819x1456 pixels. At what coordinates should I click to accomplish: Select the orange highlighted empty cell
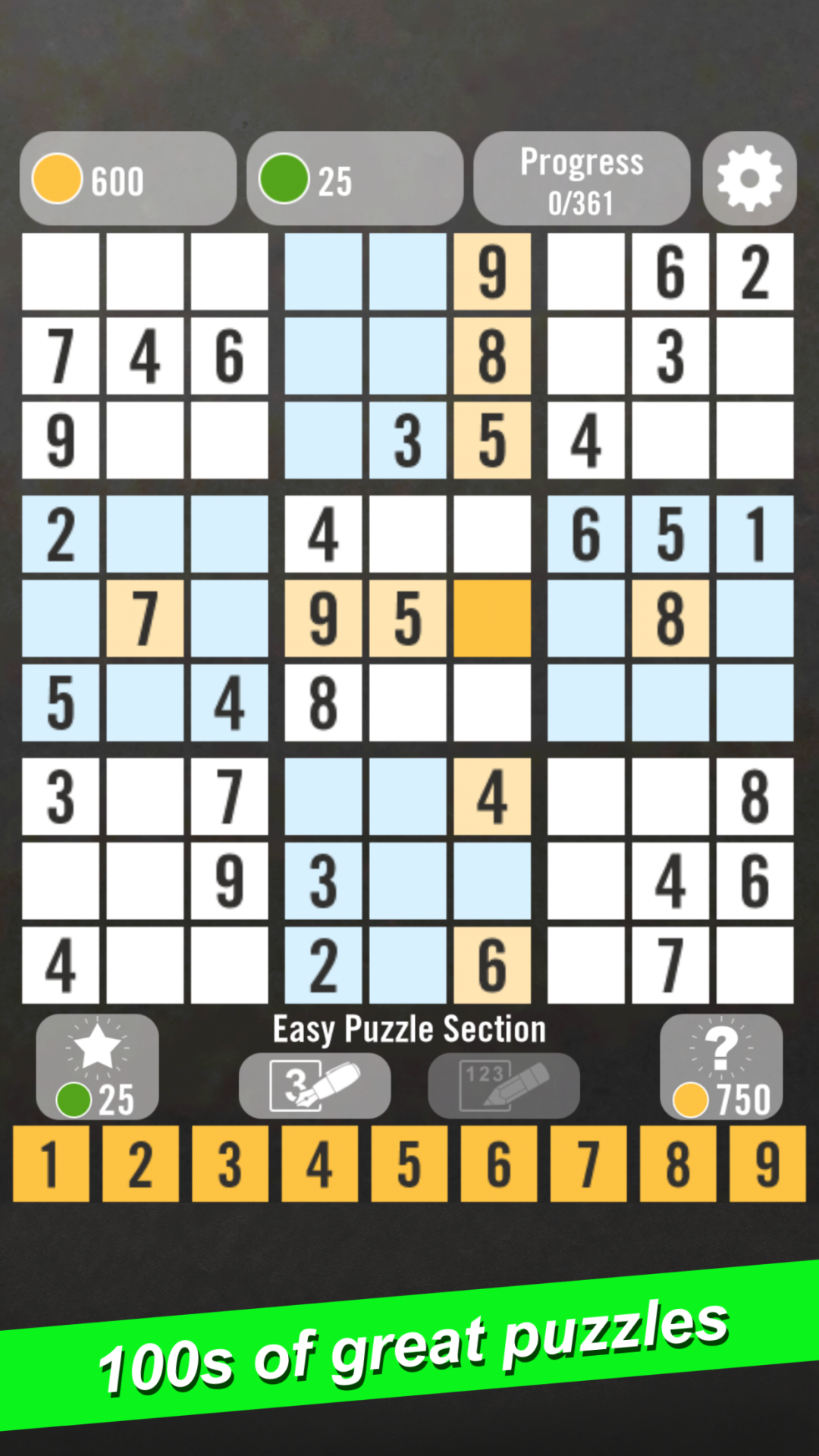492,618
